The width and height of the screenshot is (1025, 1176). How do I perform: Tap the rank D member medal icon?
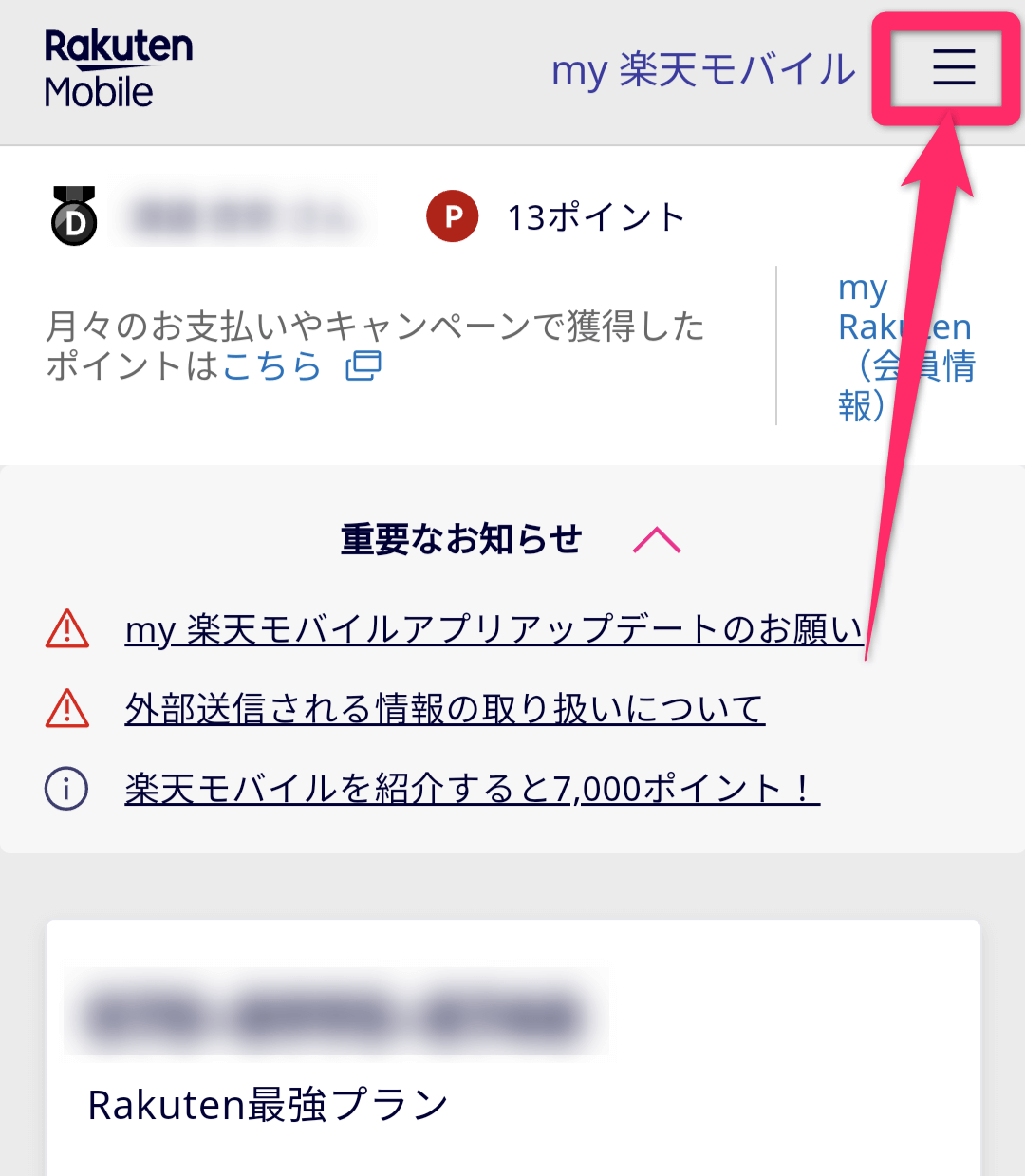click(x=74, y=216)
